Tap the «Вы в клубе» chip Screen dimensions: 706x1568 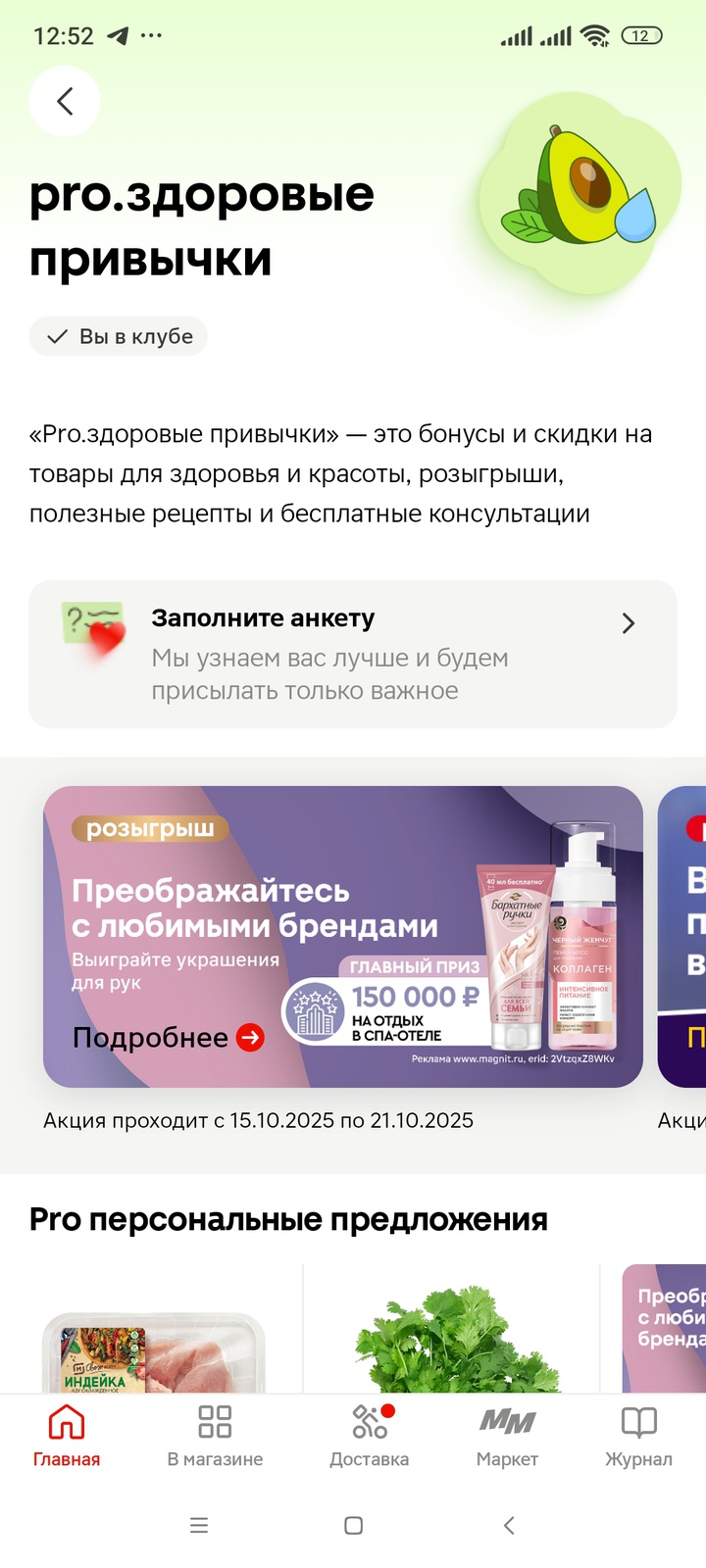pos(119,336)
